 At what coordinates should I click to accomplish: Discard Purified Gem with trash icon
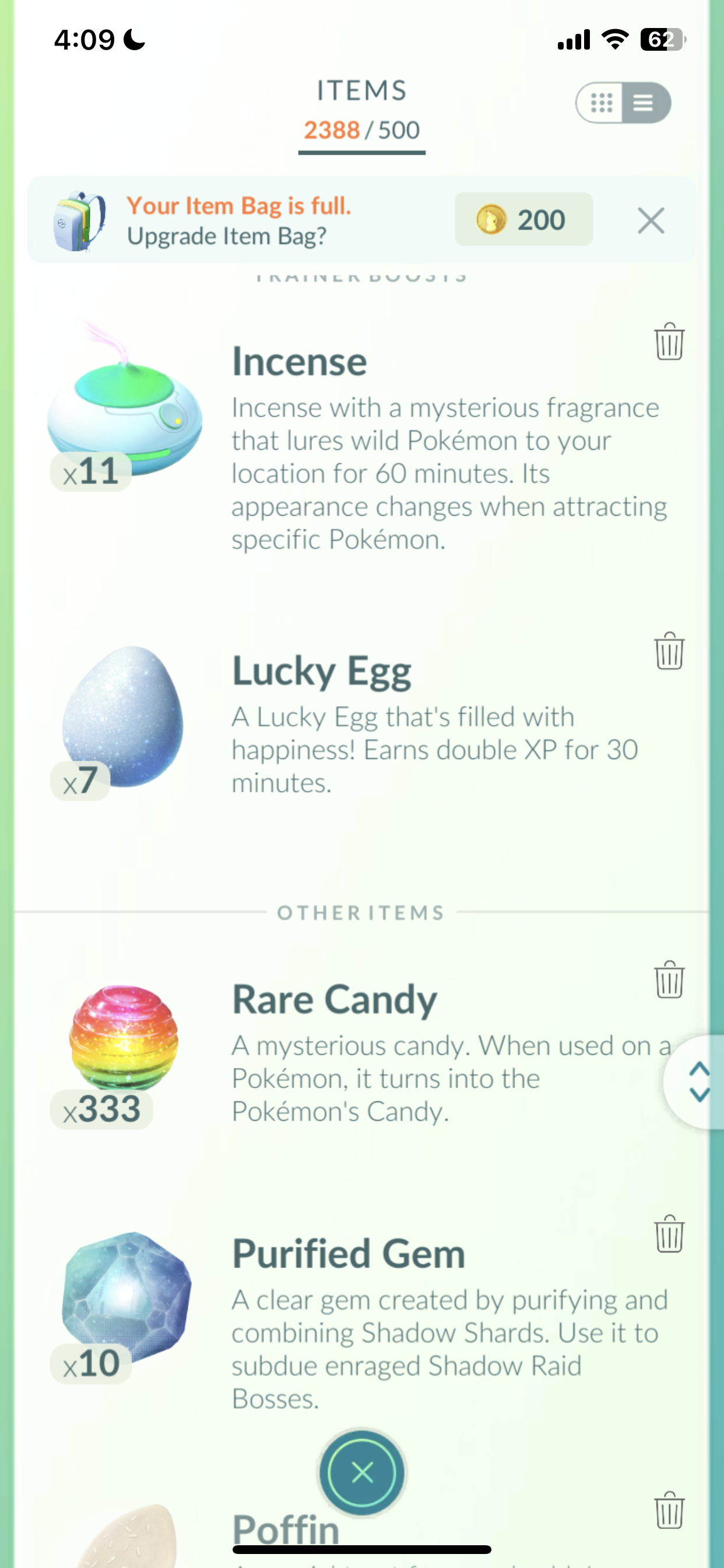pos(669,1234)
